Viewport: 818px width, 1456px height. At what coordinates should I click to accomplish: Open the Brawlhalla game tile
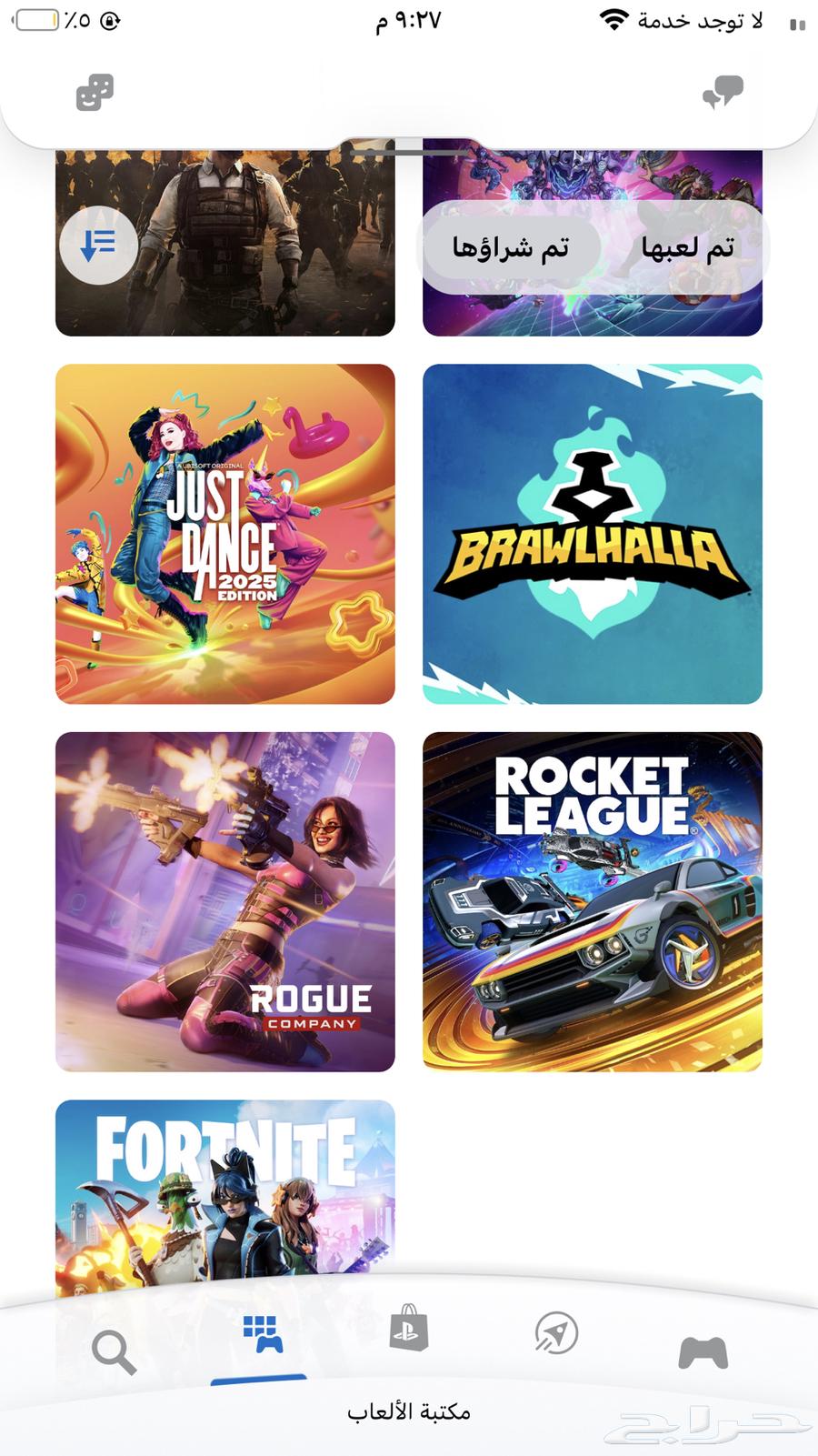click(x=593, y=534)
